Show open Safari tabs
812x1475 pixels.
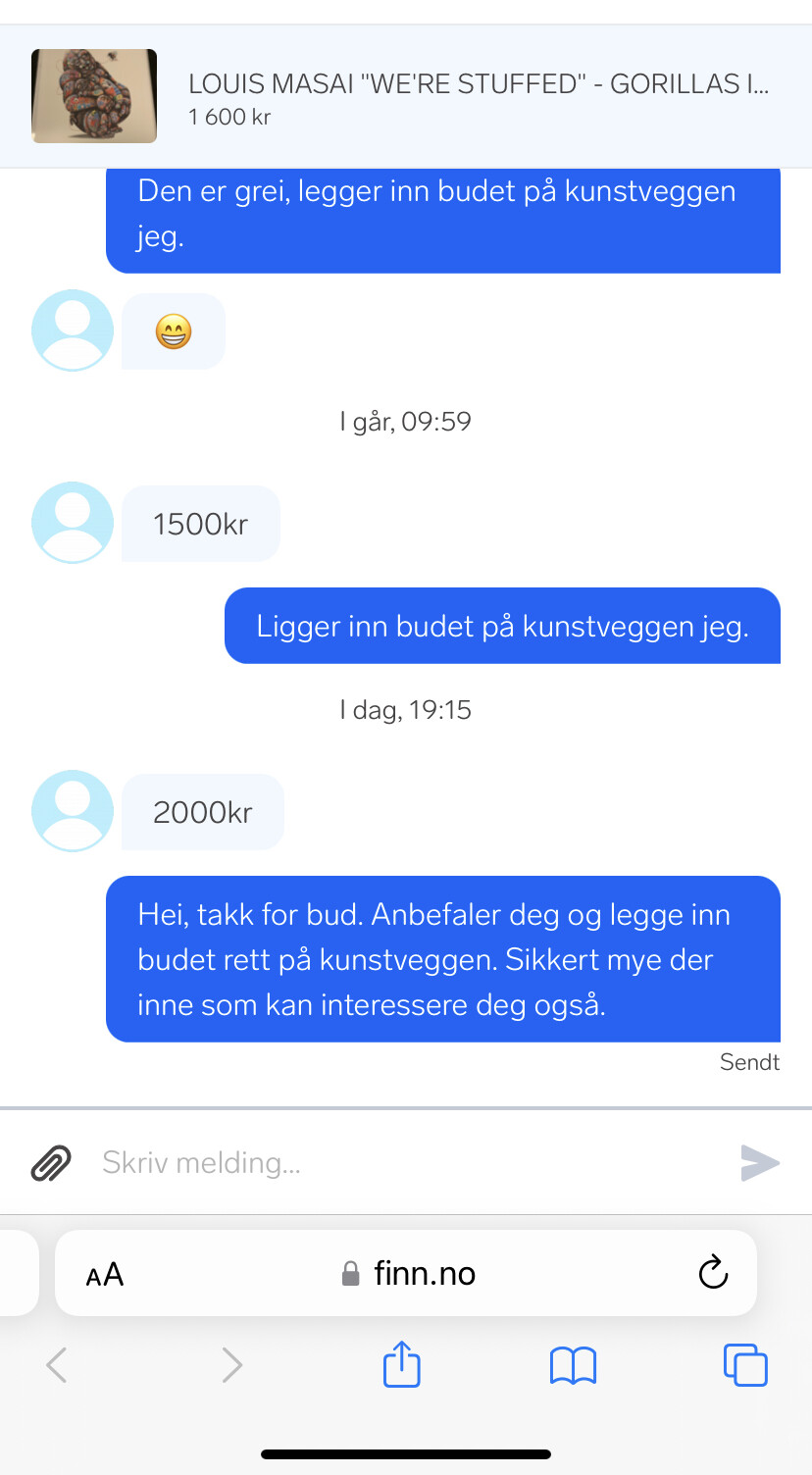pyautogui.click(x=745, y=1364)
